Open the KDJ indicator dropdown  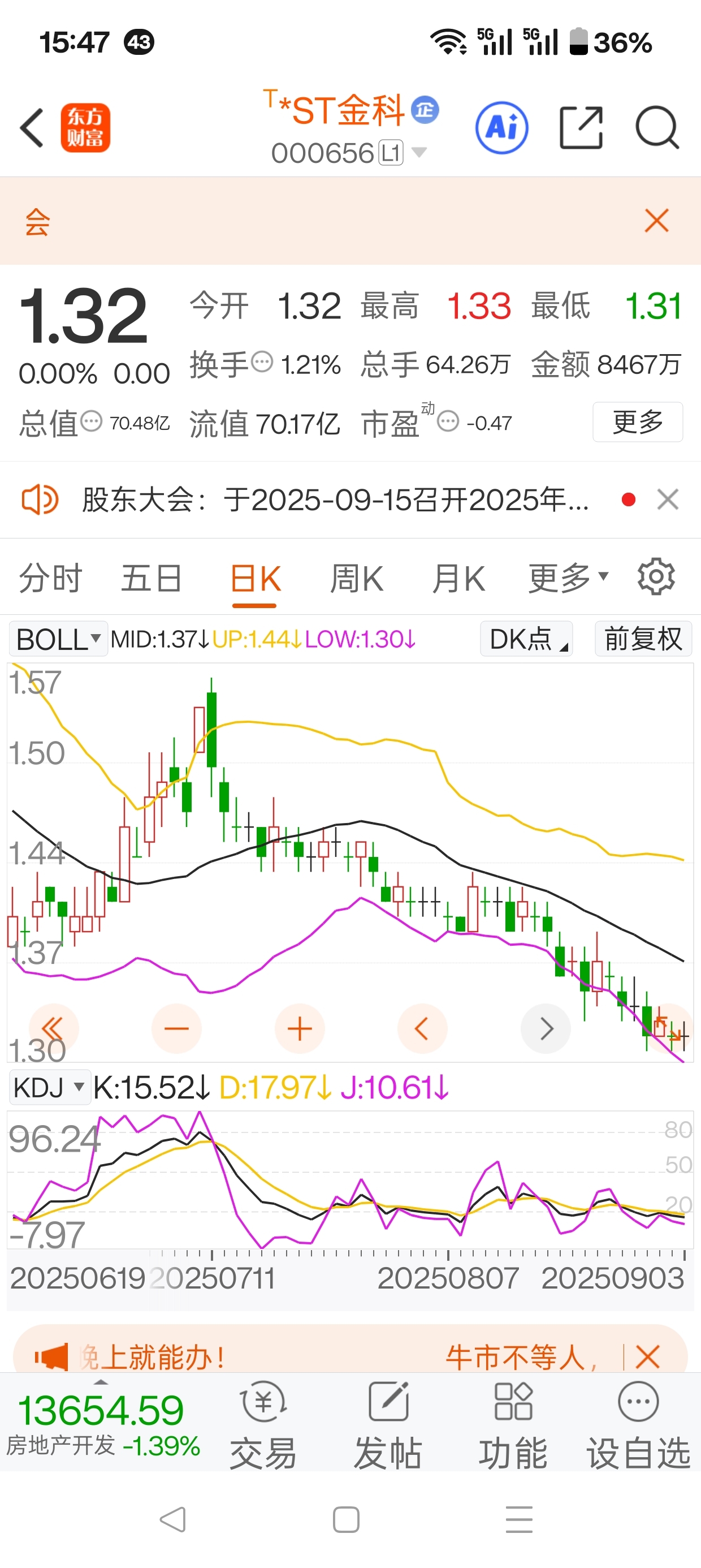(x=49, y=1088)
